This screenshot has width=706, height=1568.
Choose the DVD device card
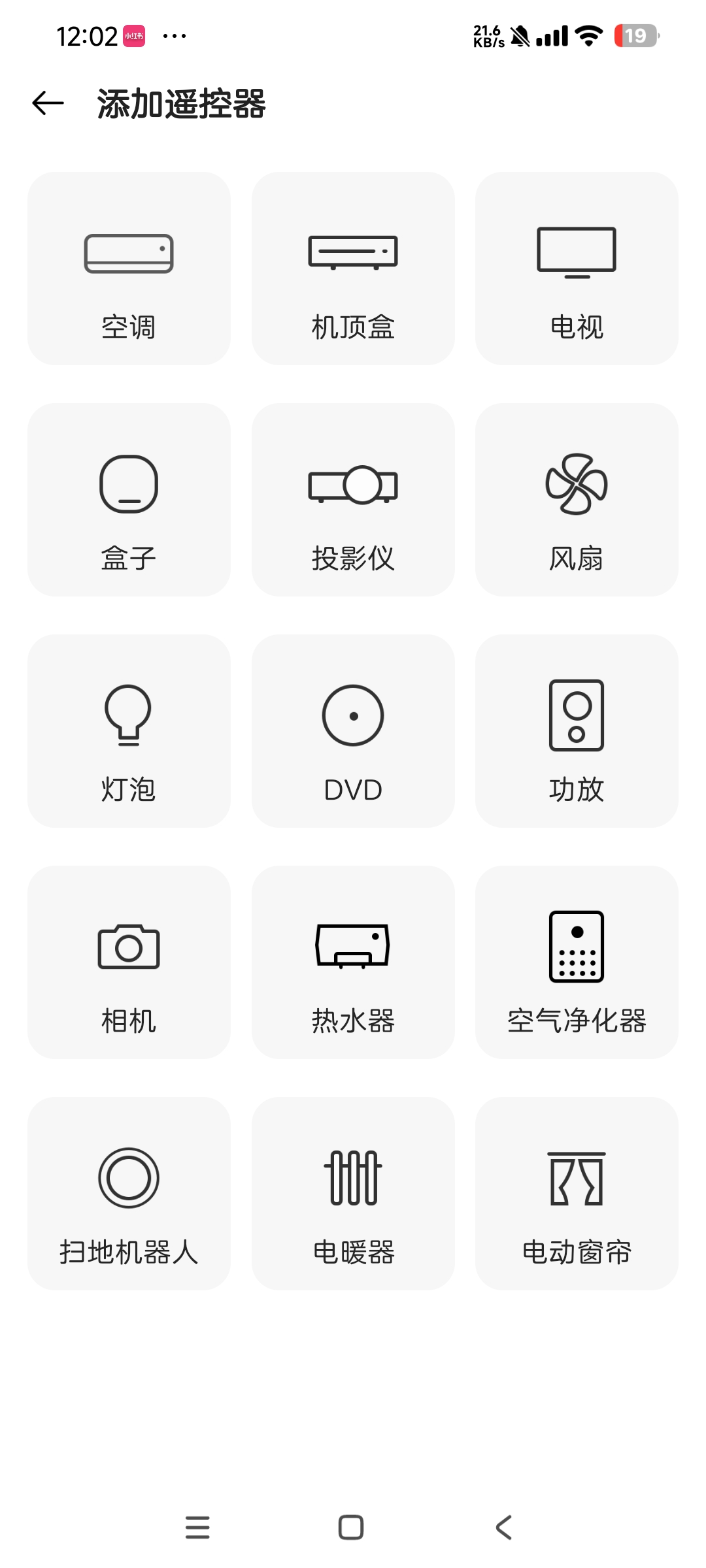[x=353, y=731]
